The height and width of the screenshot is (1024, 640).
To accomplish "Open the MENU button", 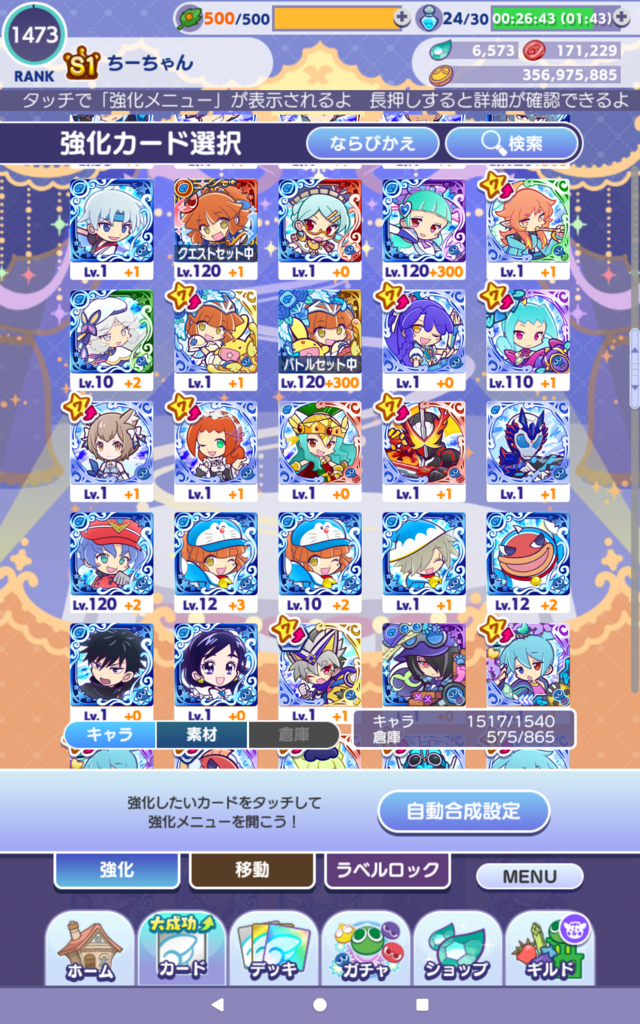I will tap(530, 876).
